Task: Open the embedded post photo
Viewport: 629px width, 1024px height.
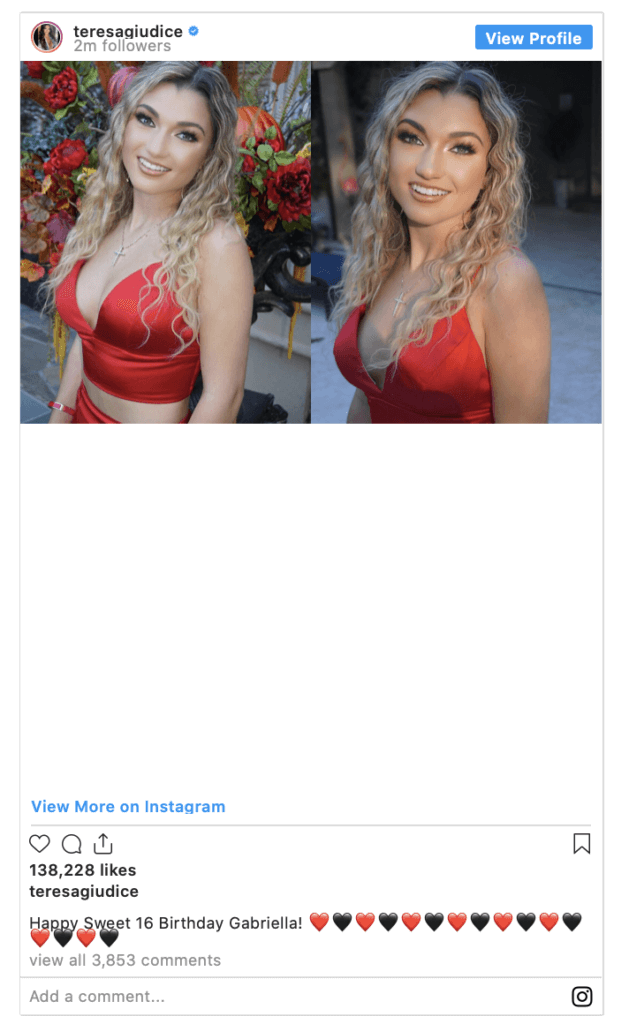Action: (x=311, y=242)
